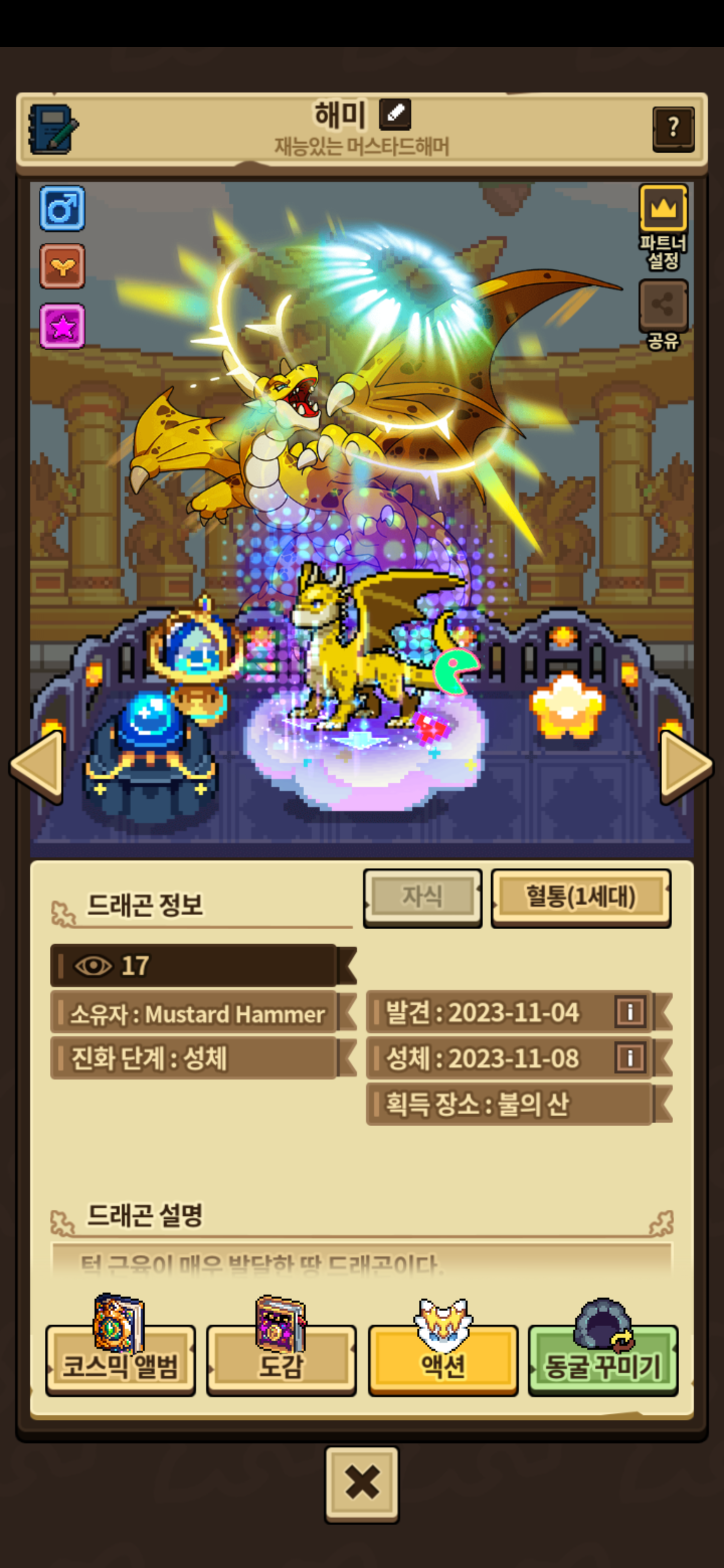View the 혈통(1세대) lineage
Viewport: 724px width, 1568px height.
pos(580,897)
